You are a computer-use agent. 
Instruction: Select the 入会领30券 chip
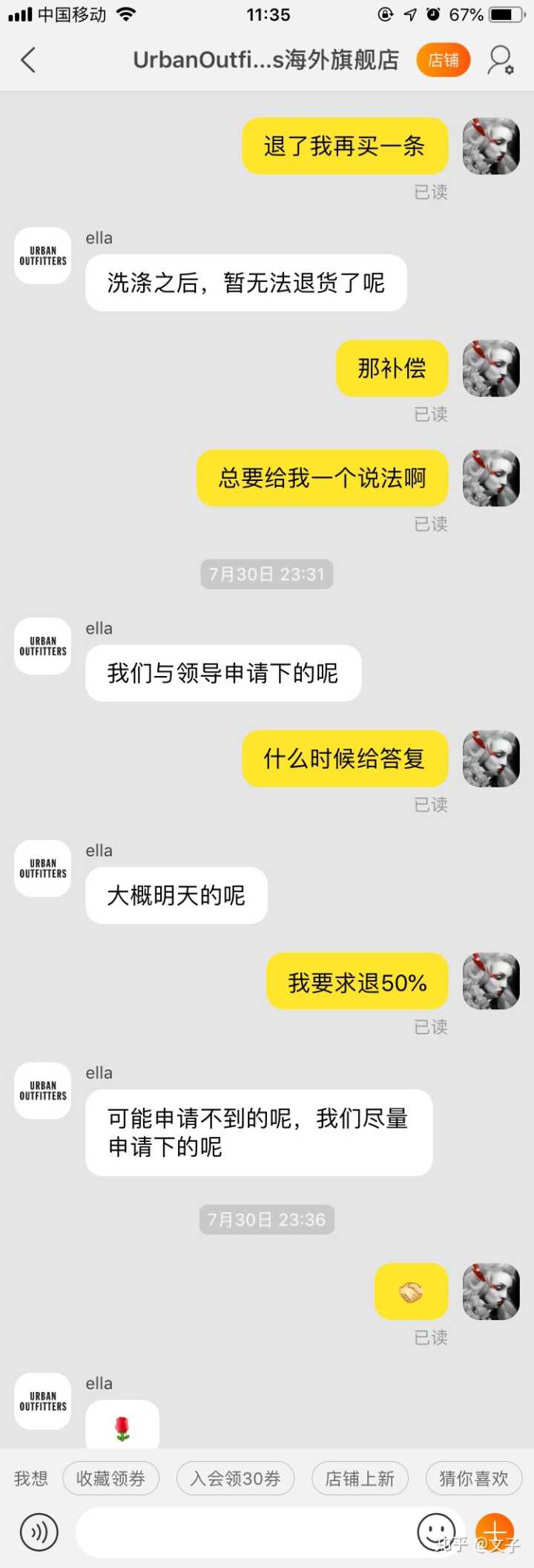click(235, 1478)
